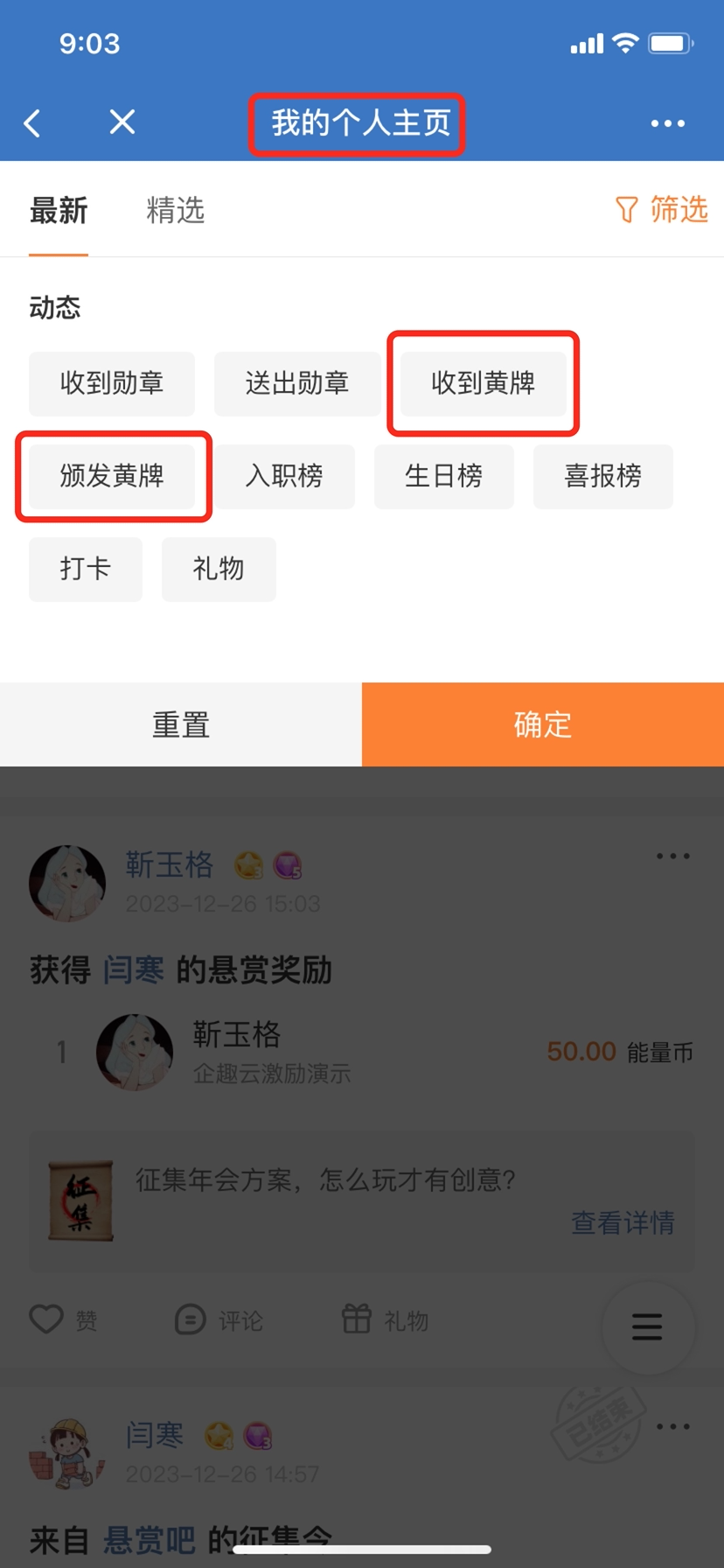Filter by 入职榜

click(285, 476)
